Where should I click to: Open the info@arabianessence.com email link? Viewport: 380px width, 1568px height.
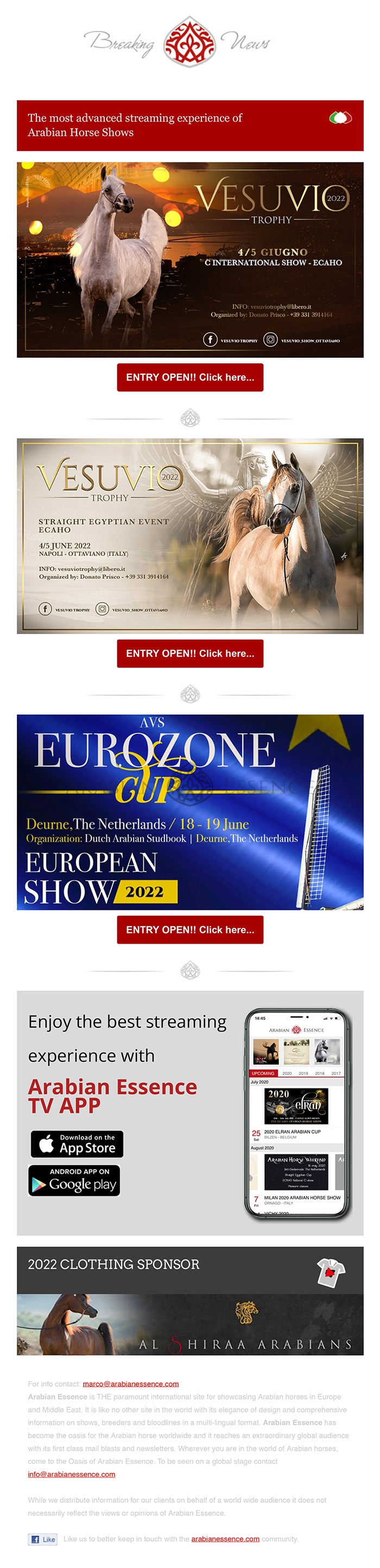pyautogui.click(x=71, y=1474)
